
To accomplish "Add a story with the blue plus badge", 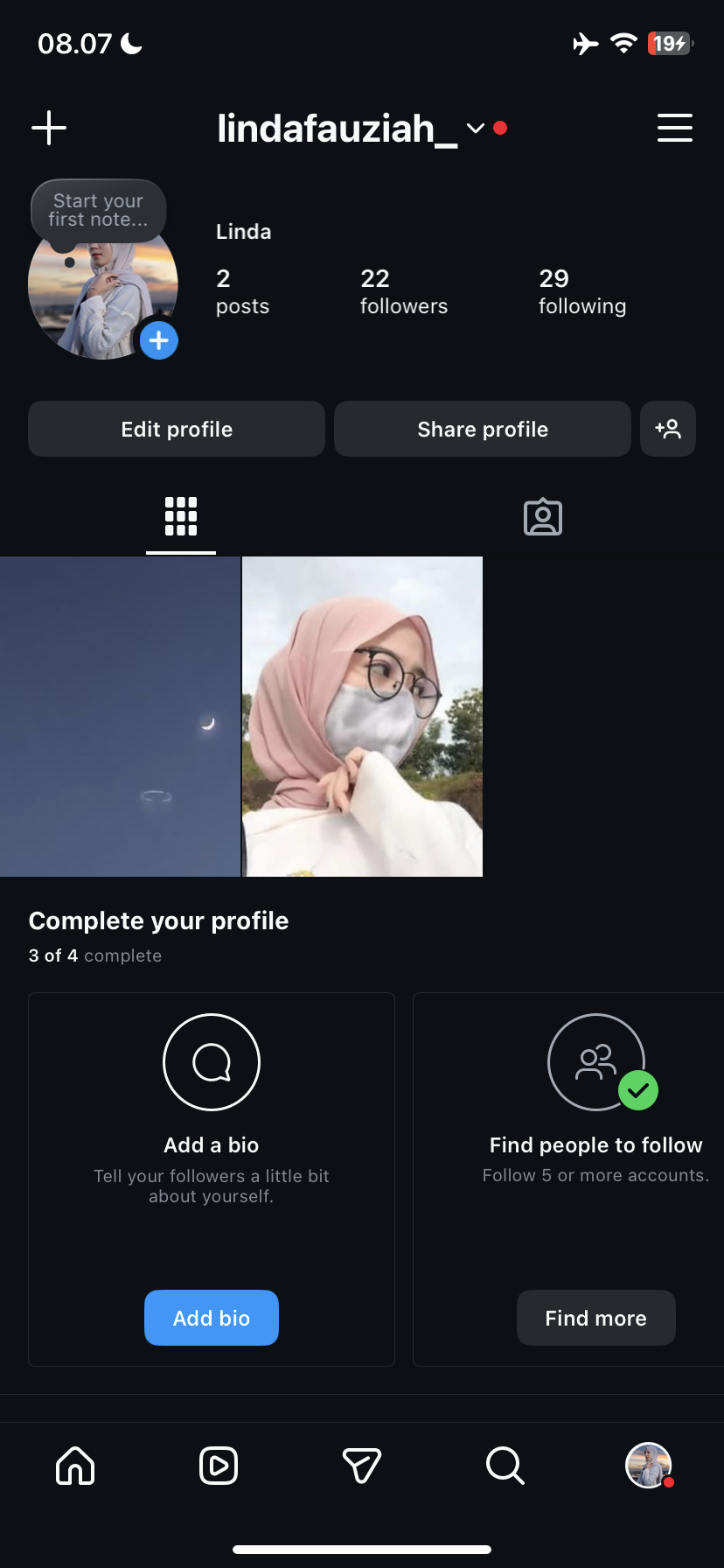I will 159,340.
